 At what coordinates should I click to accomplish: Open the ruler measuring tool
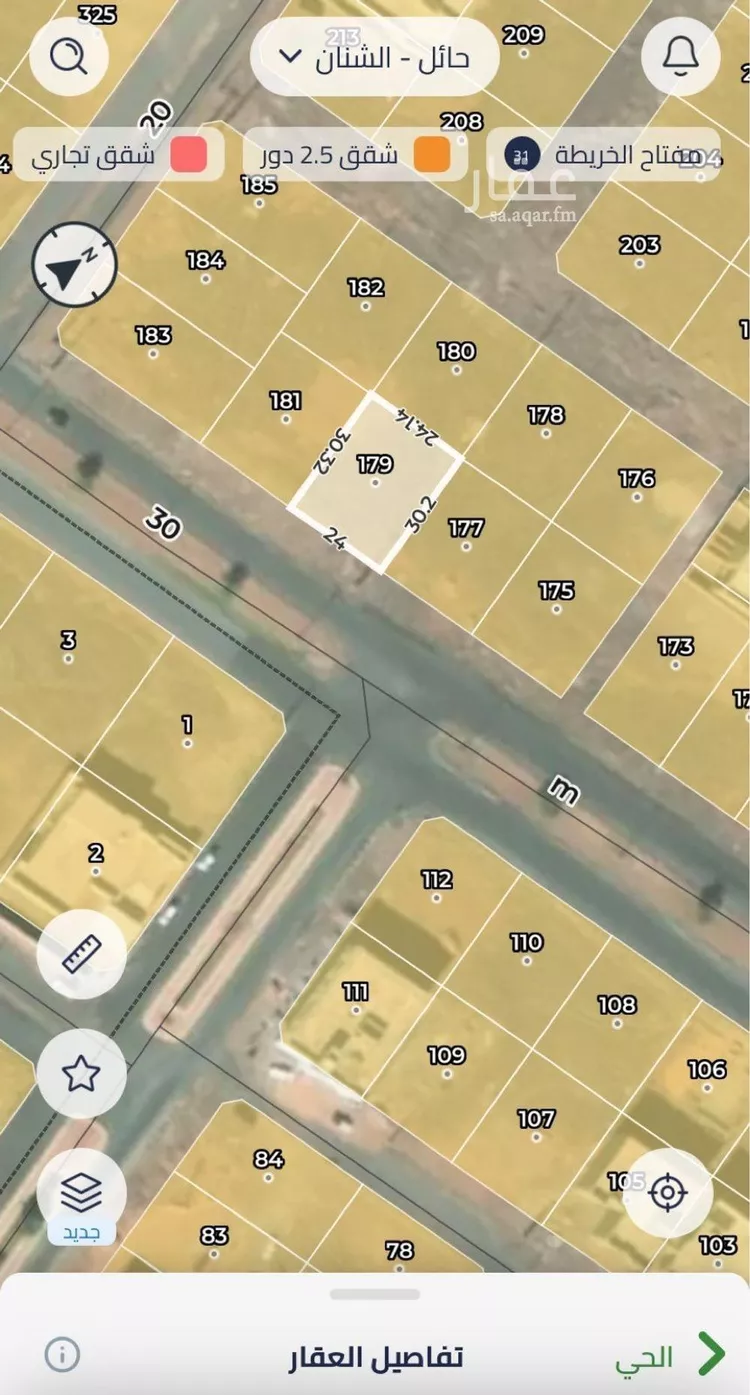point(81,954)
